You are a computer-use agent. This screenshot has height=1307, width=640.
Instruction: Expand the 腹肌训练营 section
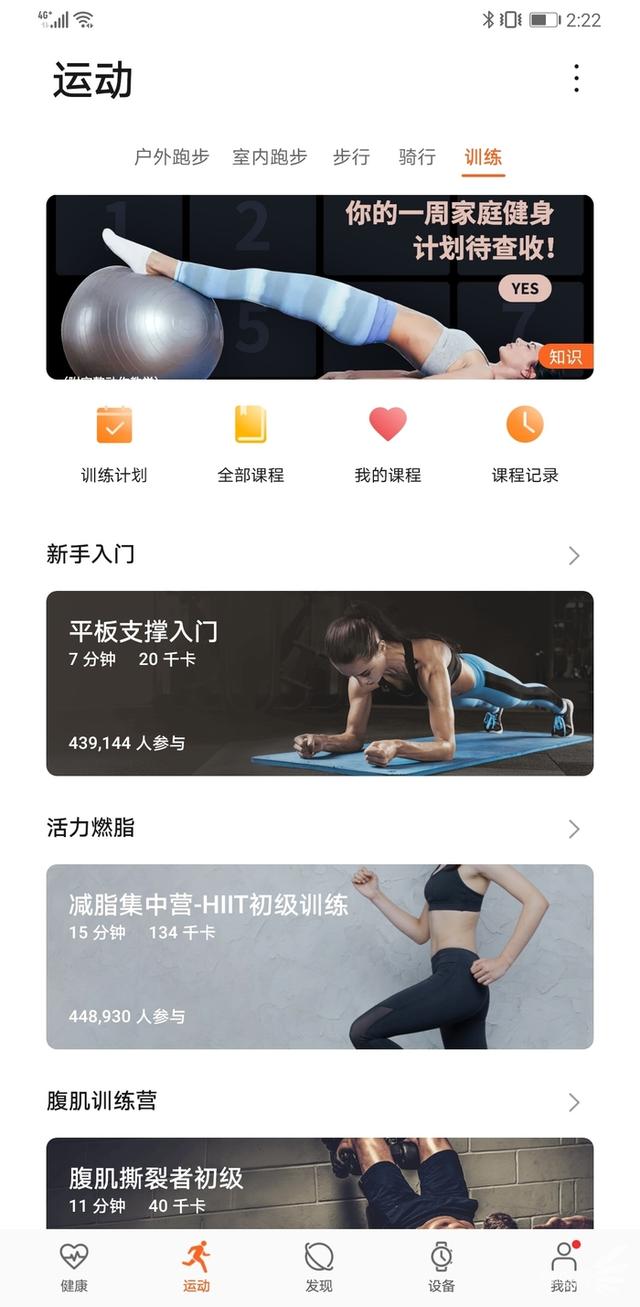point(573,1102)
